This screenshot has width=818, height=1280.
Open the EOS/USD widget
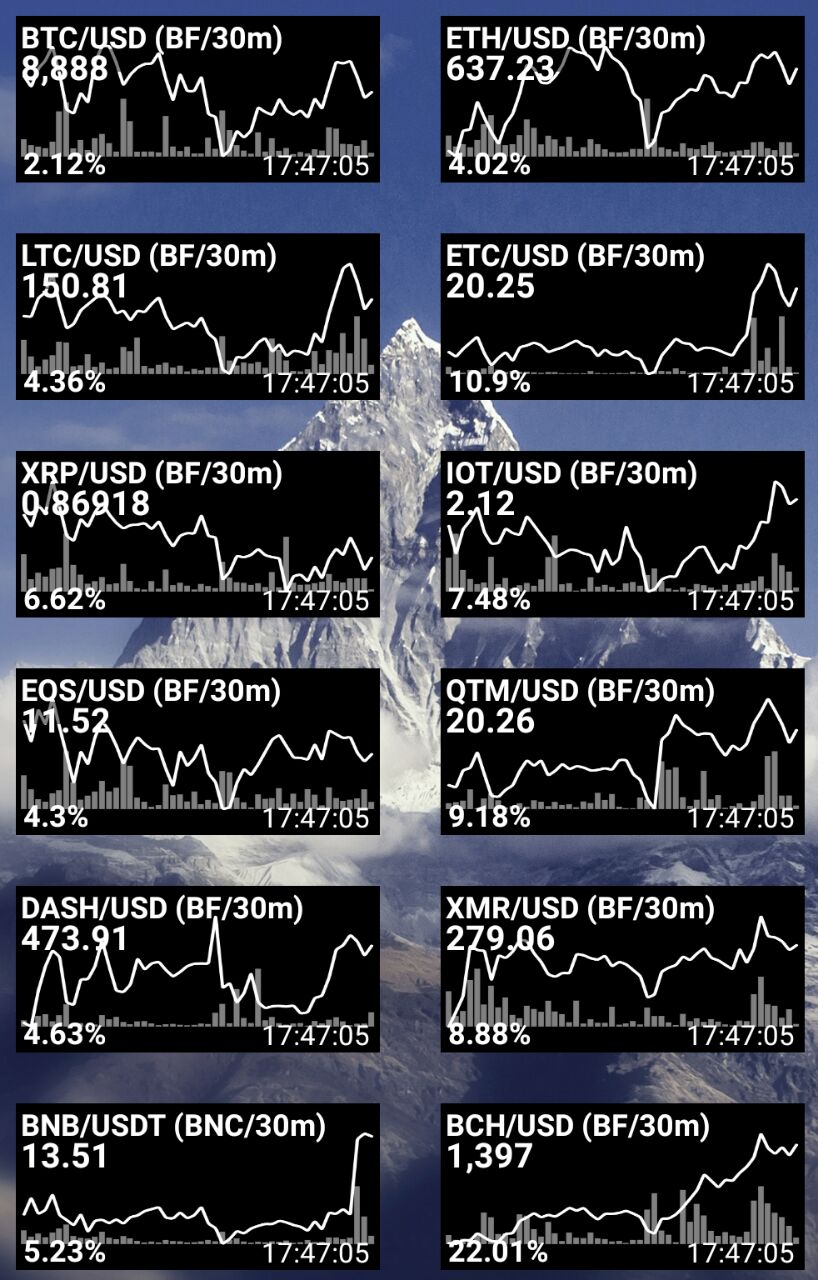coord(198,751)
